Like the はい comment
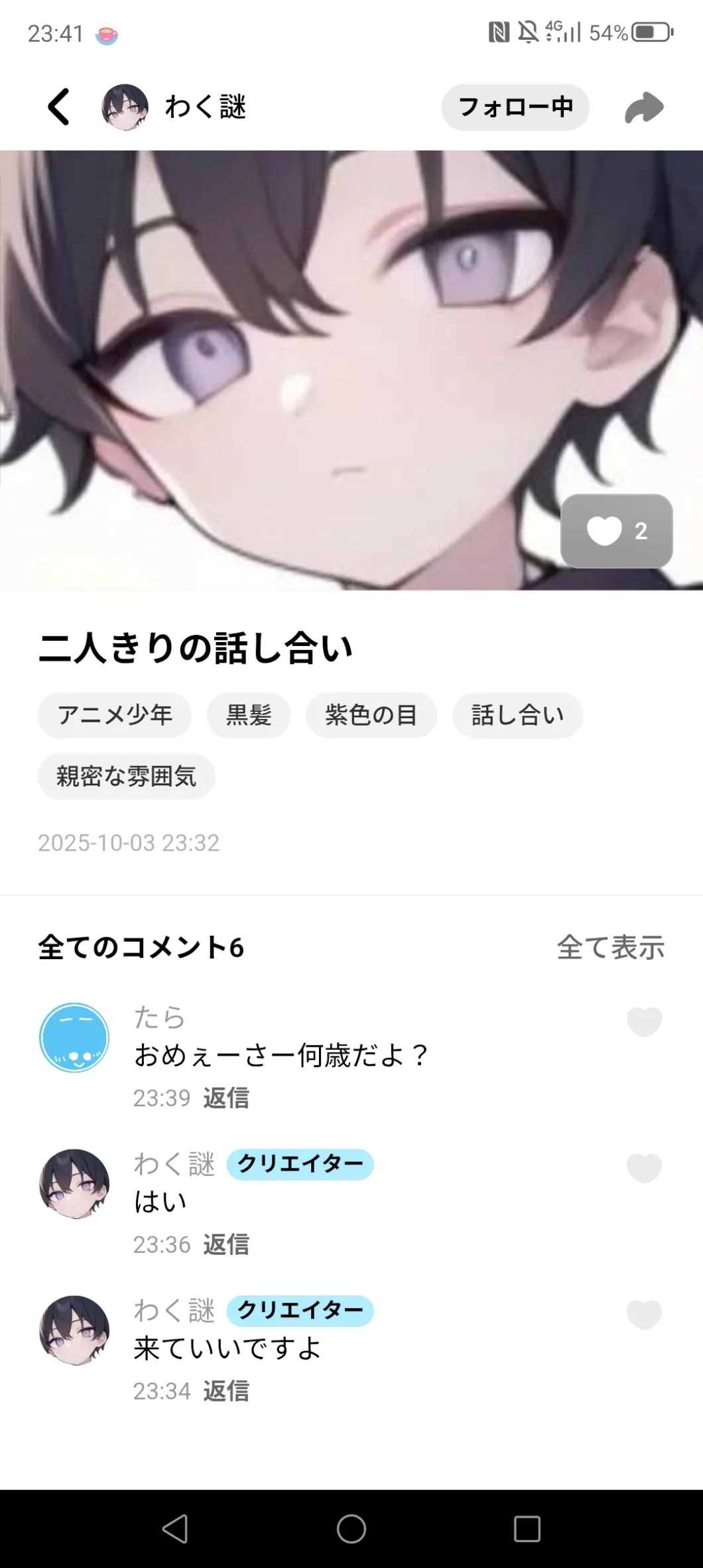The width and height of the screenshot is (703, 1568). tap(644, 1168)
